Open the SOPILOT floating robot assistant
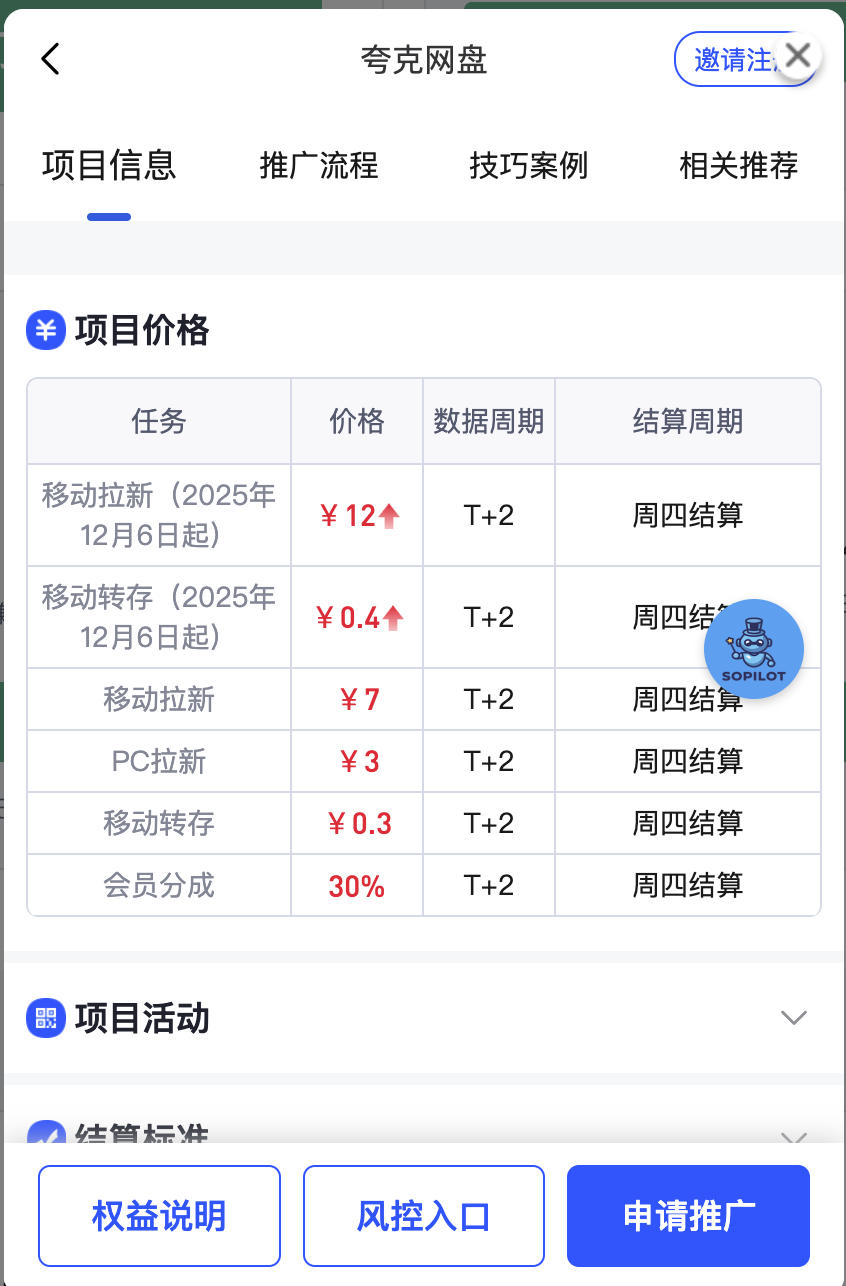846x1286 pixels. pyautogui.click(x=754, y=649)
